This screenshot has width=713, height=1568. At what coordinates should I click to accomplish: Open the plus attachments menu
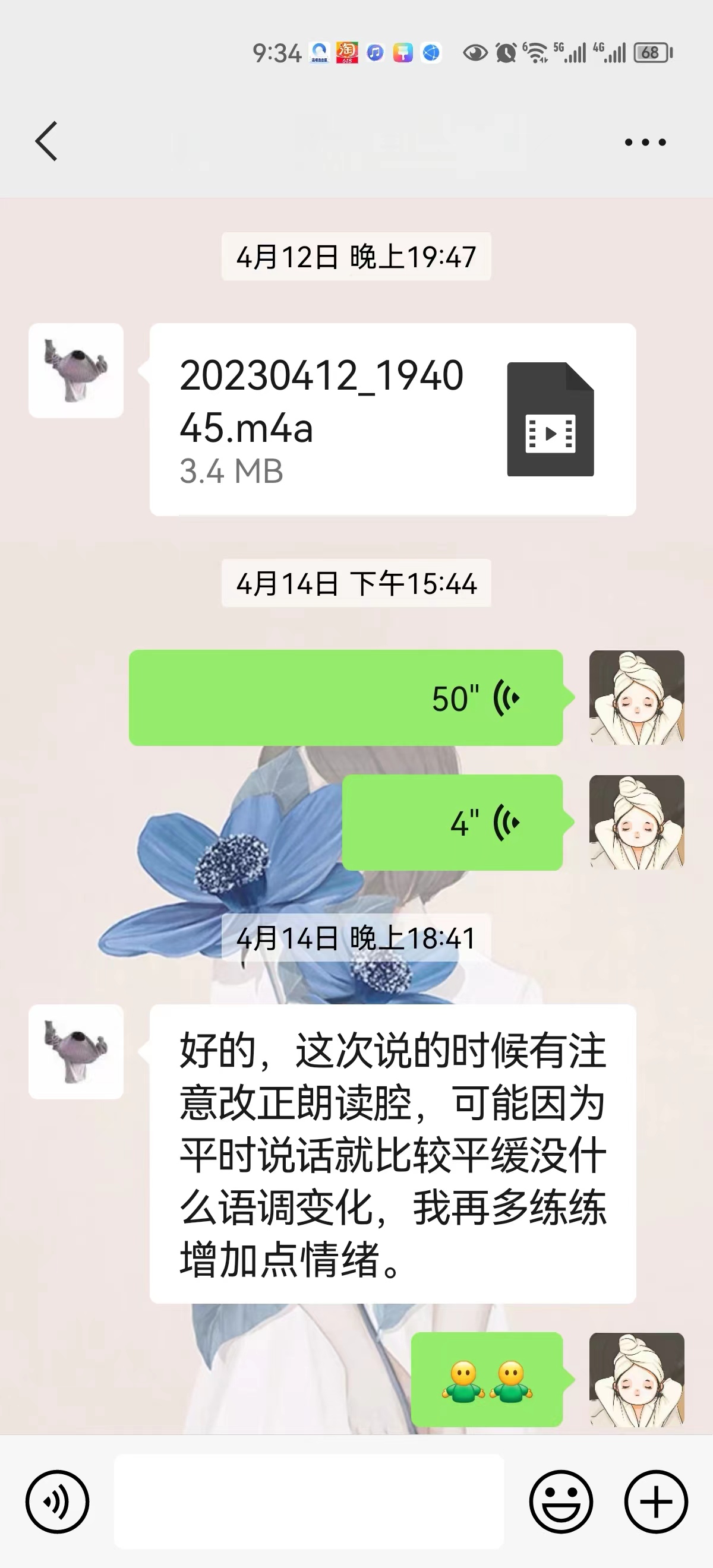[656, 1501]
